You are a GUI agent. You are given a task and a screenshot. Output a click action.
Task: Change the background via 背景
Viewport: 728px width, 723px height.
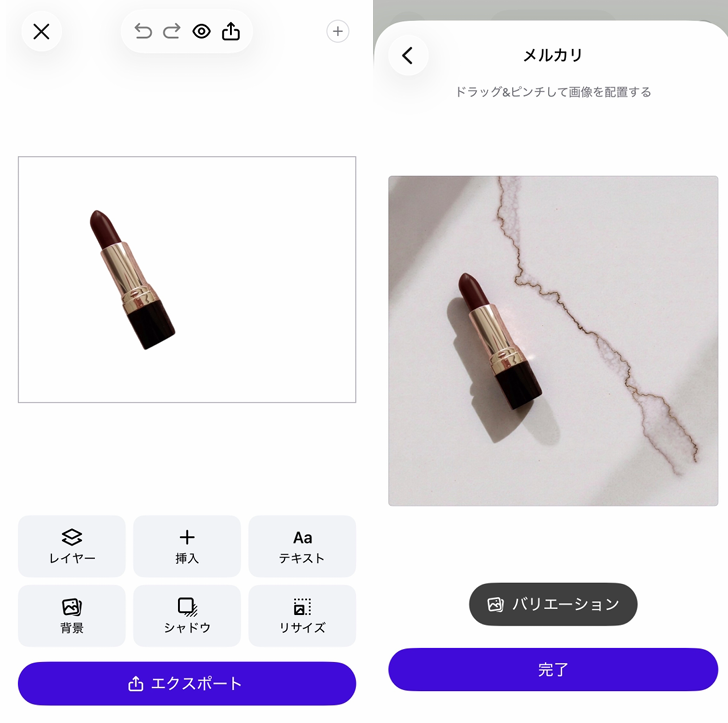[x=72, y=616]
